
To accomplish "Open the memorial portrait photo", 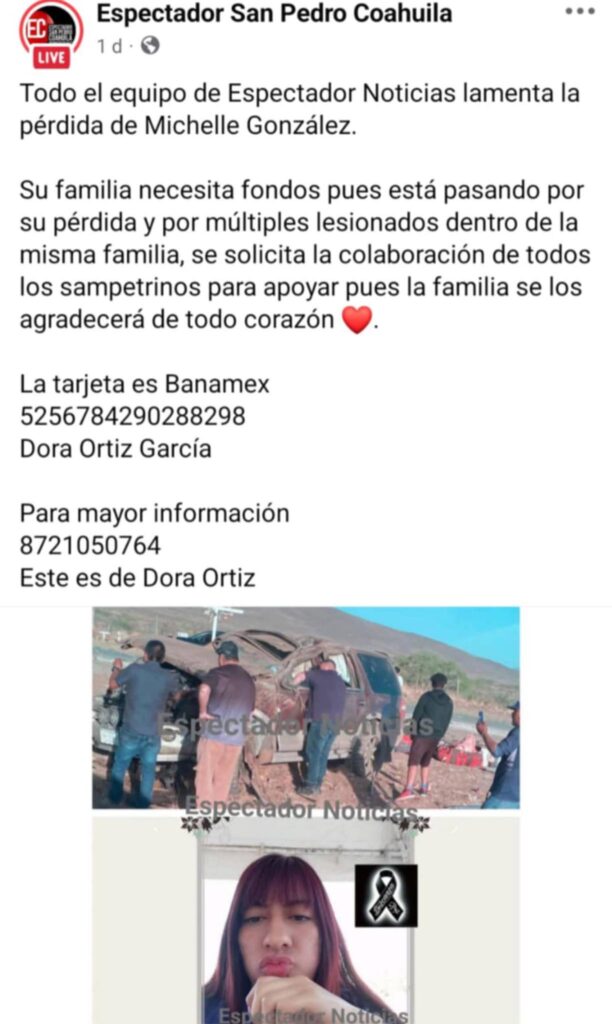I will (x=305, y=920).
